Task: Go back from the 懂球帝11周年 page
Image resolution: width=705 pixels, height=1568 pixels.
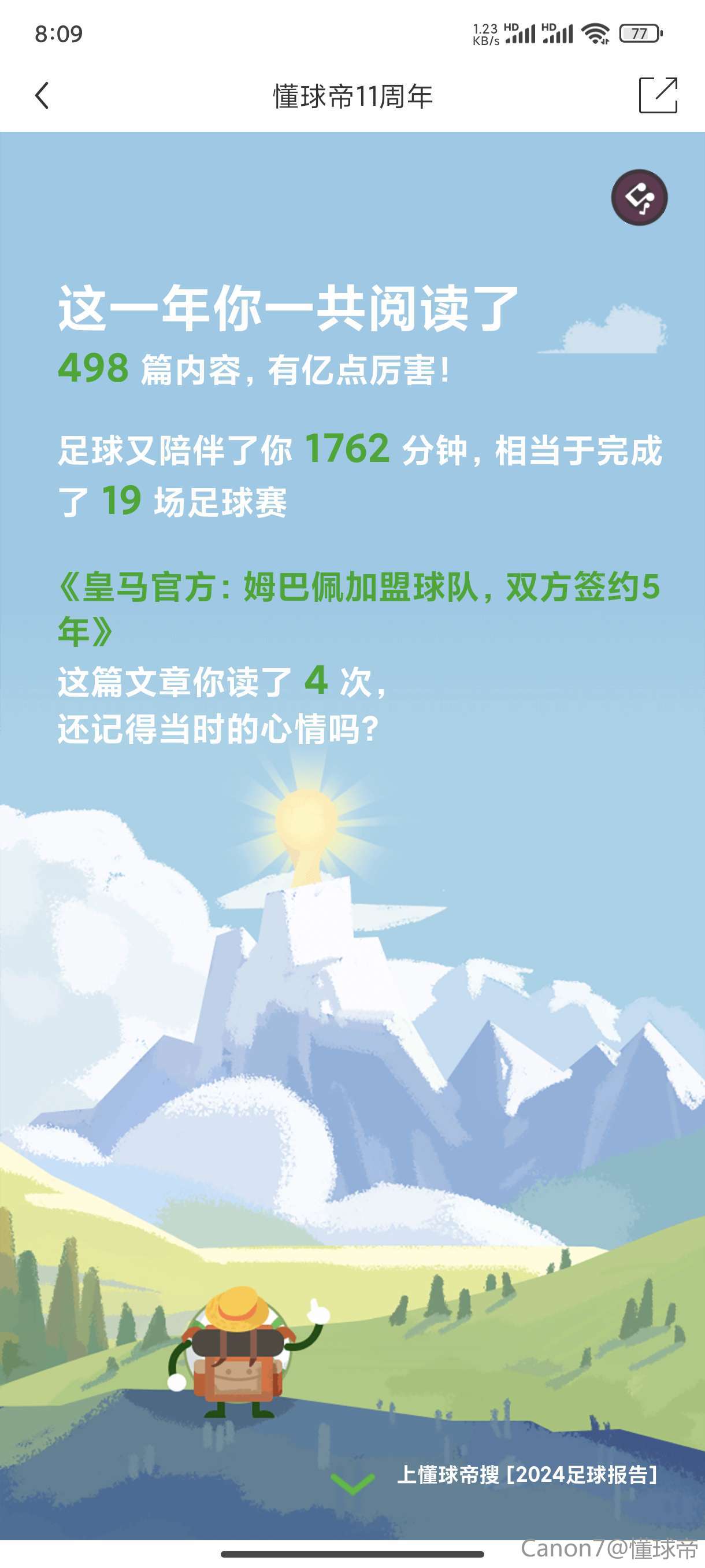Action: click(42, 95)
